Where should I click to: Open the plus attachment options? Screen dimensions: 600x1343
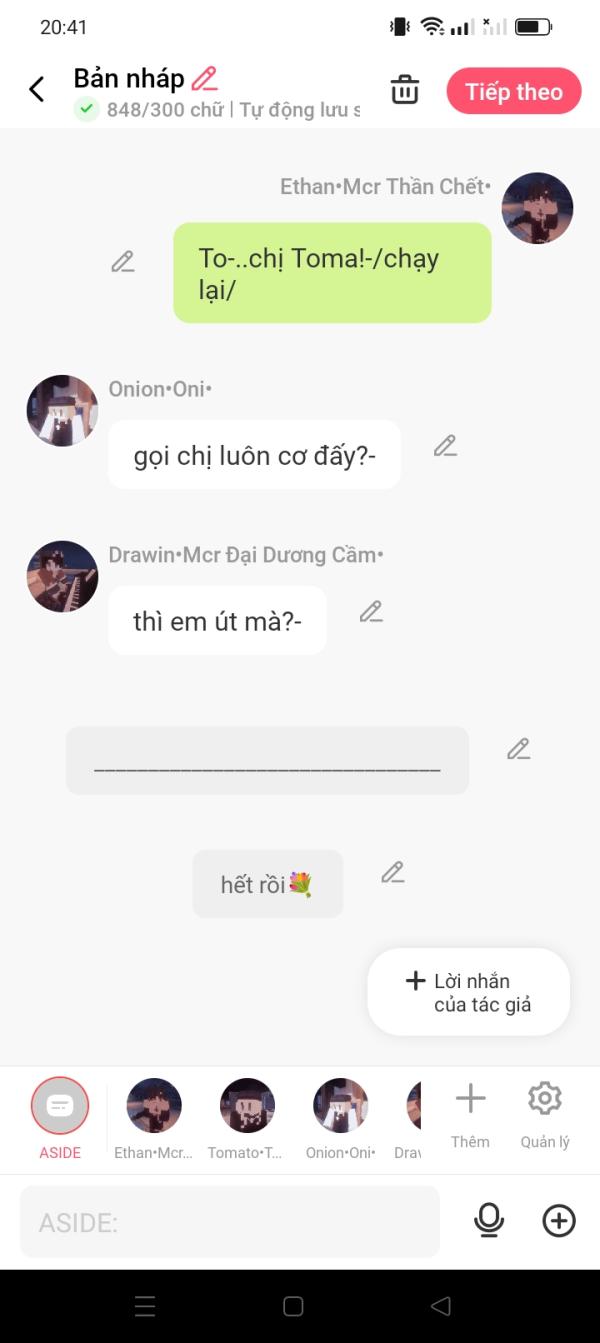pos(559,1220)
